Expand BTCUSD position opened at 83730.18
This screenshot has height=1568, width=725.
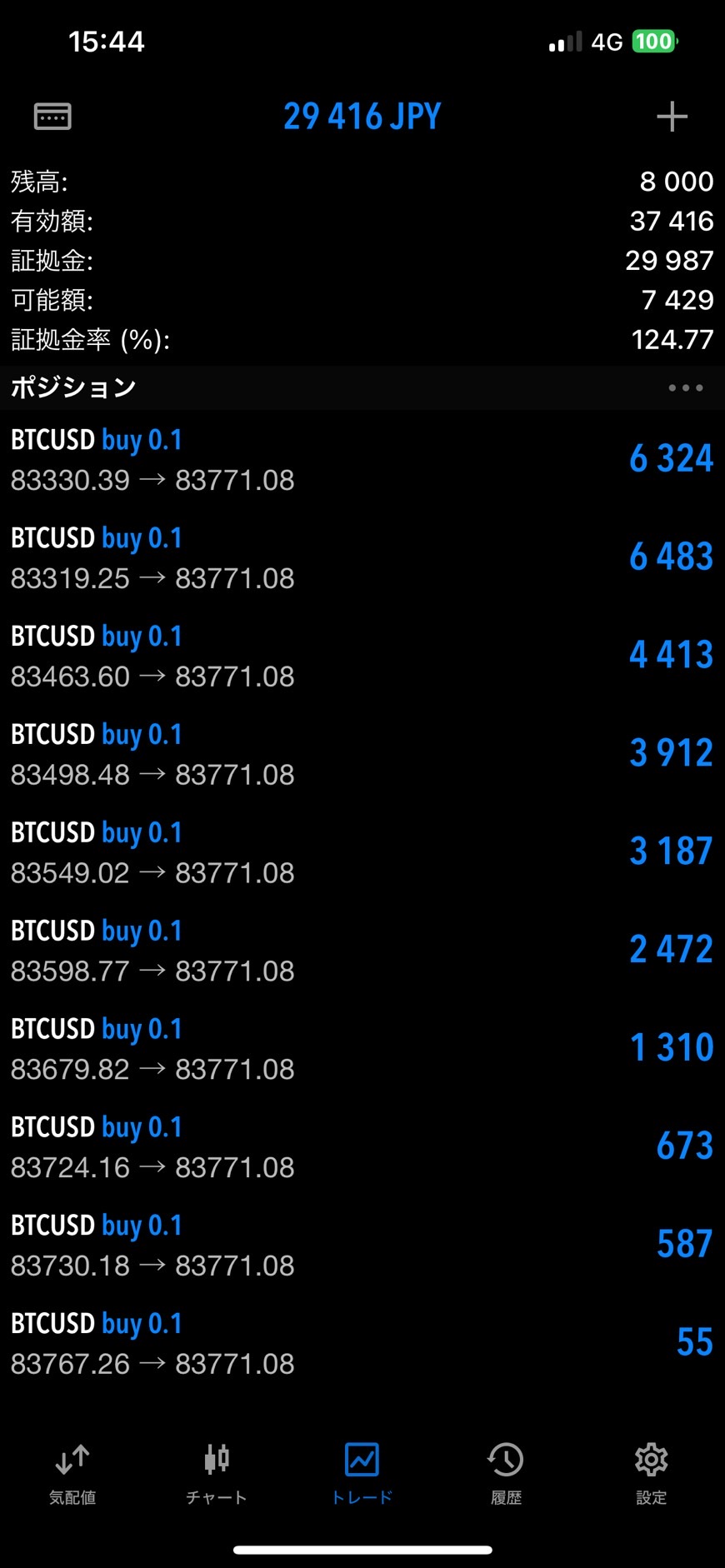pyautogui.click(x=362, y=1246)
